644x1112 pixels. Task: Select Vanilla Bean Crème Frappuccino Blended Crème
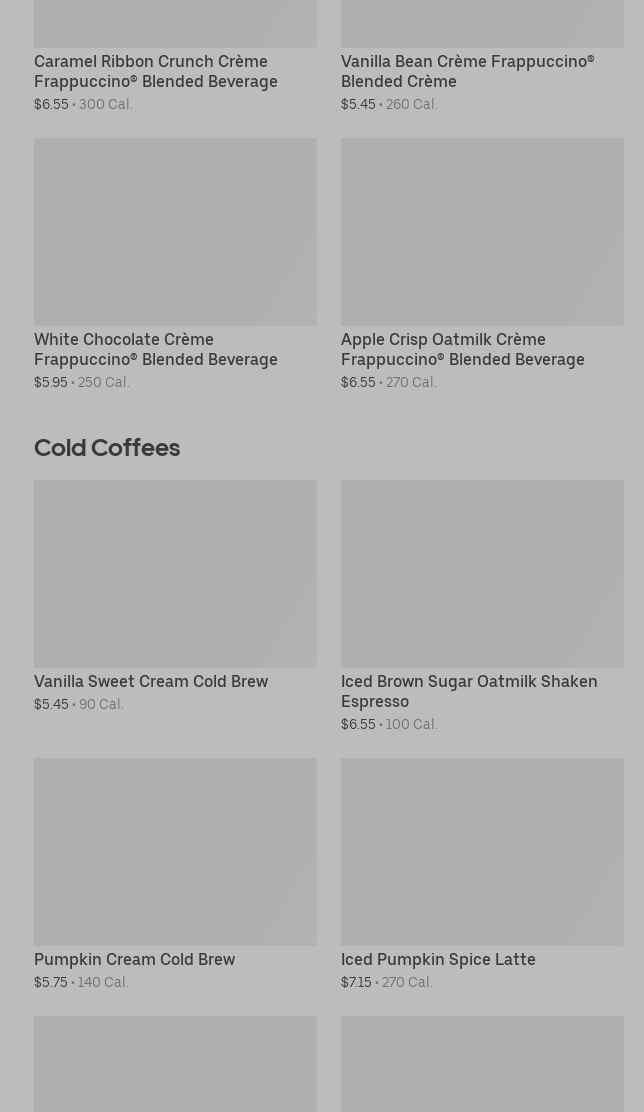pyautogui.click(x=482, y=57)
